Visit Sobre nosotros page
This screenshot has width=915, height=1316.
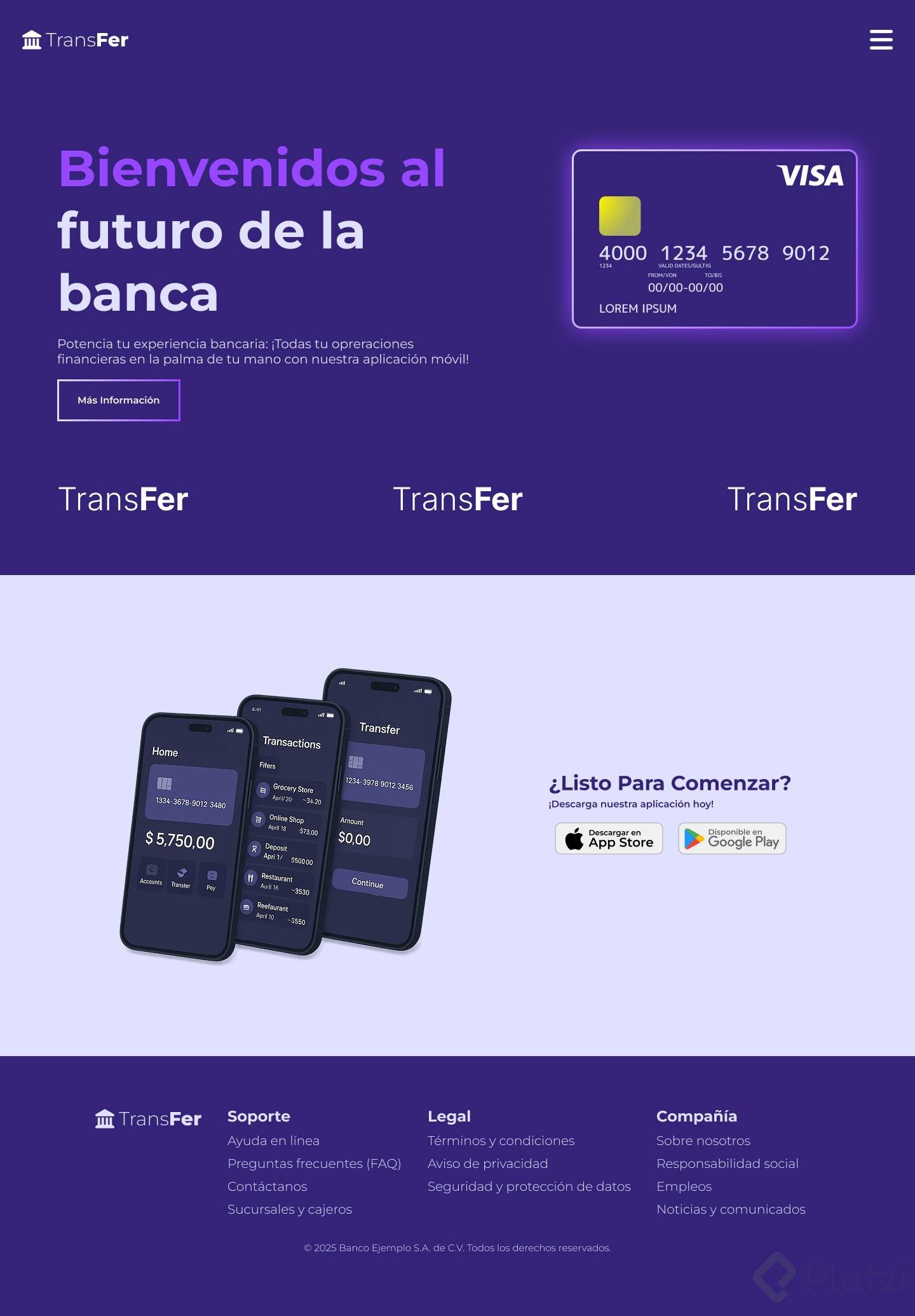point(703,1141)
